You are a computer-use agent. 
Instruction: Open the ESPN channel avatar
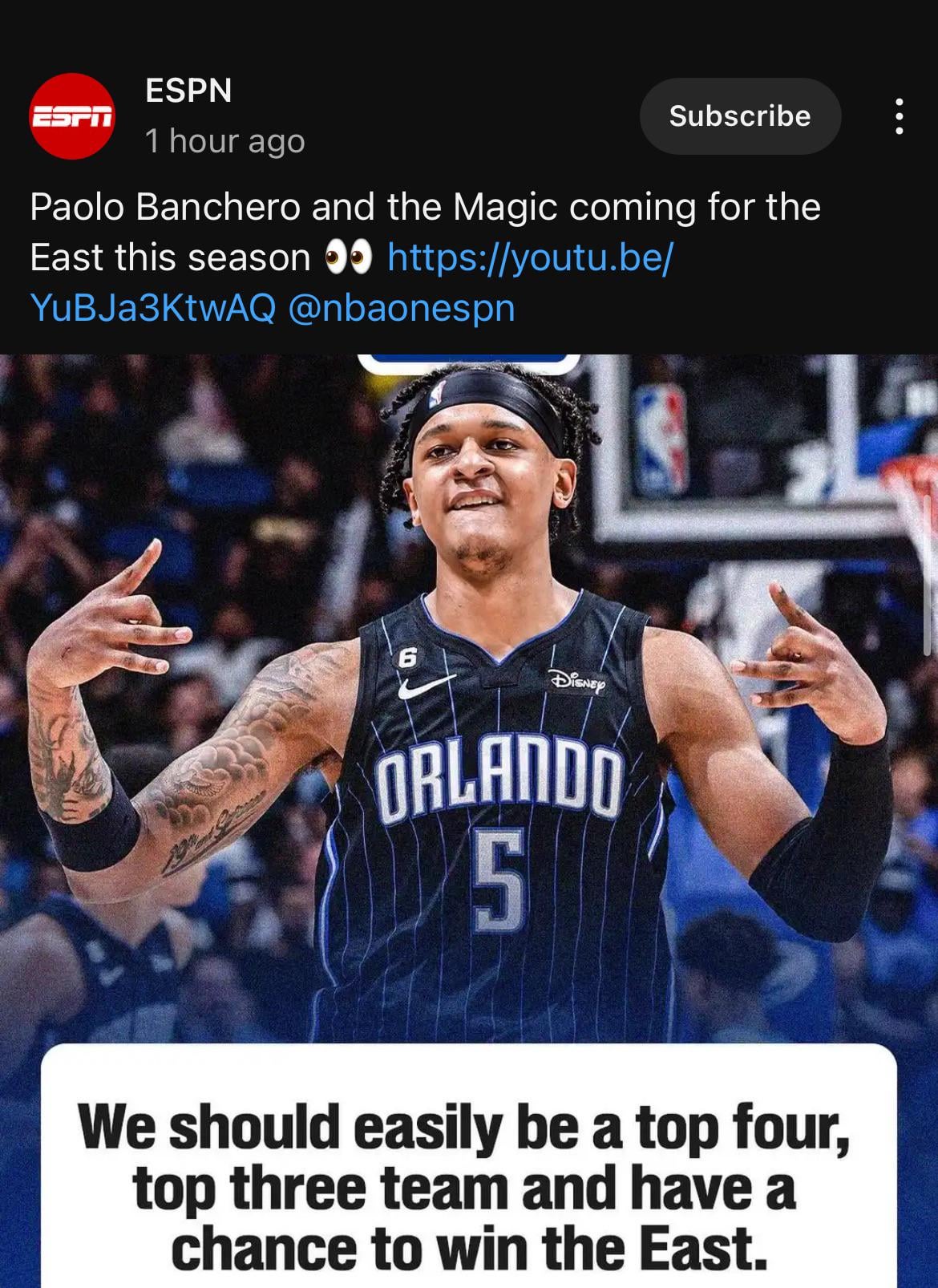pos(72,116)
